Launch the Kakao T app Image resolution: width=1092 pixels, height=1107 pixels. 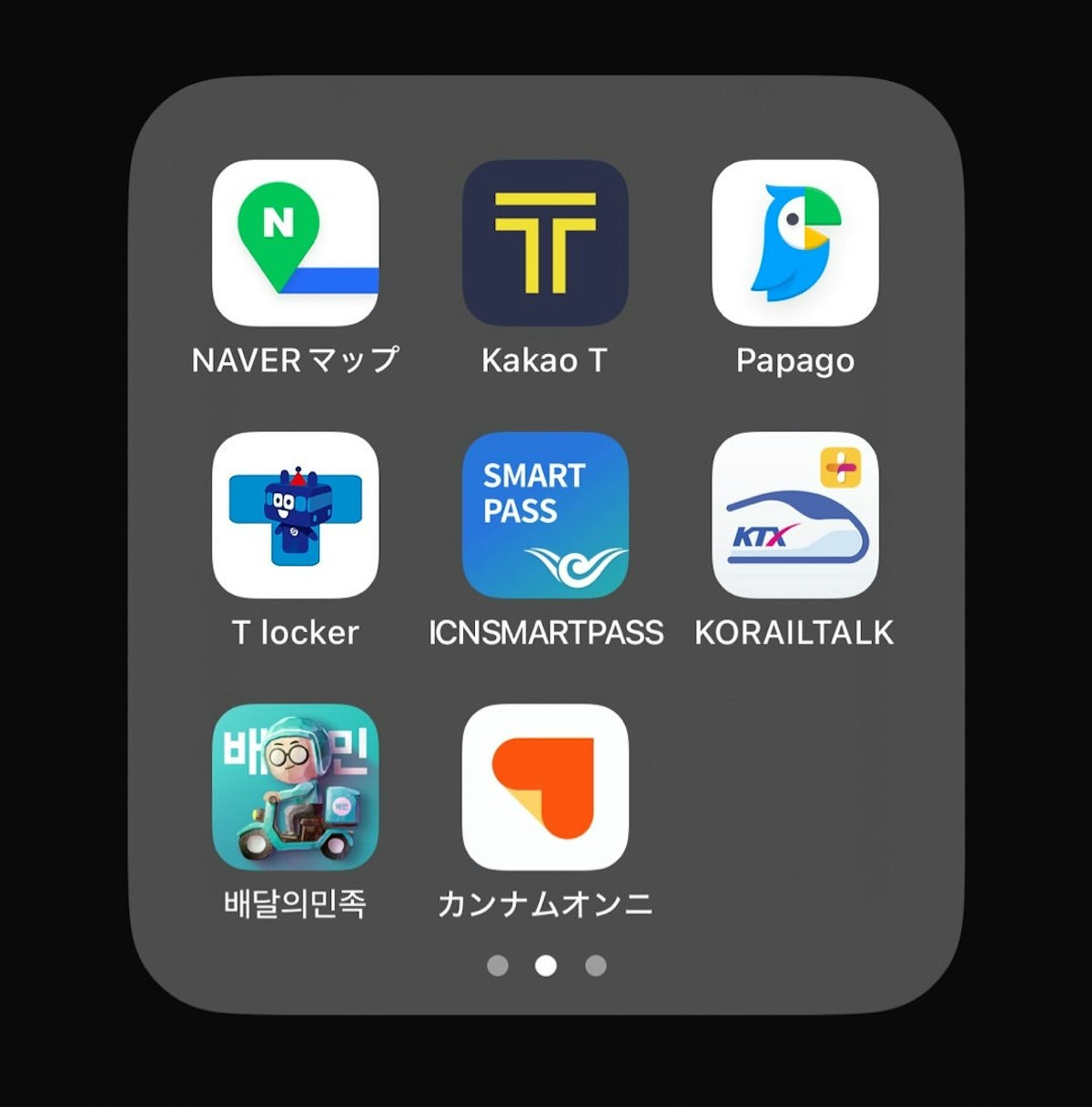tap(545, 243)
